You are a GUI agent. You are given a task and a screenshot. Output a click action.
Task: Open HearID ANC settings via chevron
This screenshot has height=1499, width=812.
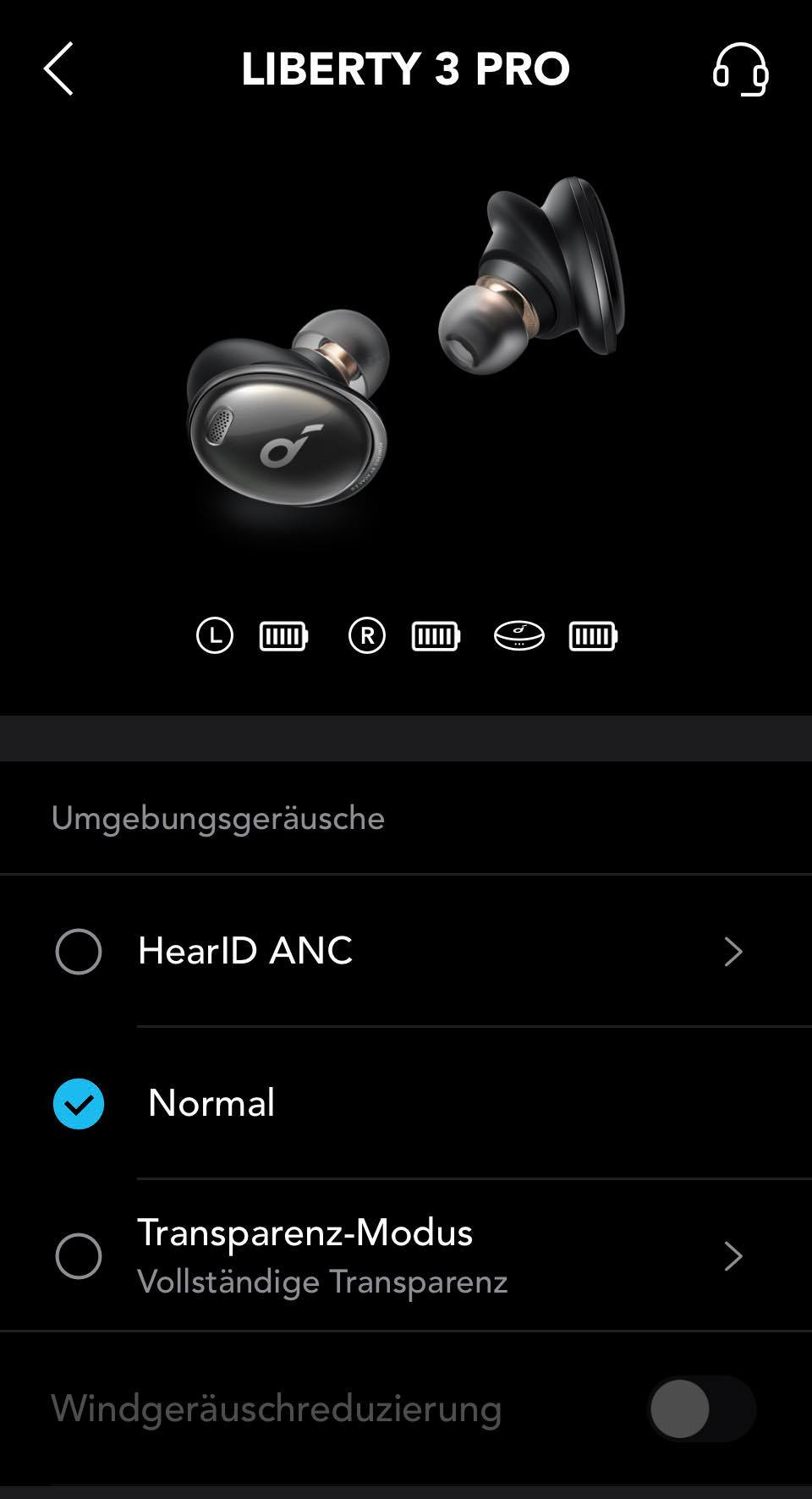pyautogui.click(x=732, y=952)
